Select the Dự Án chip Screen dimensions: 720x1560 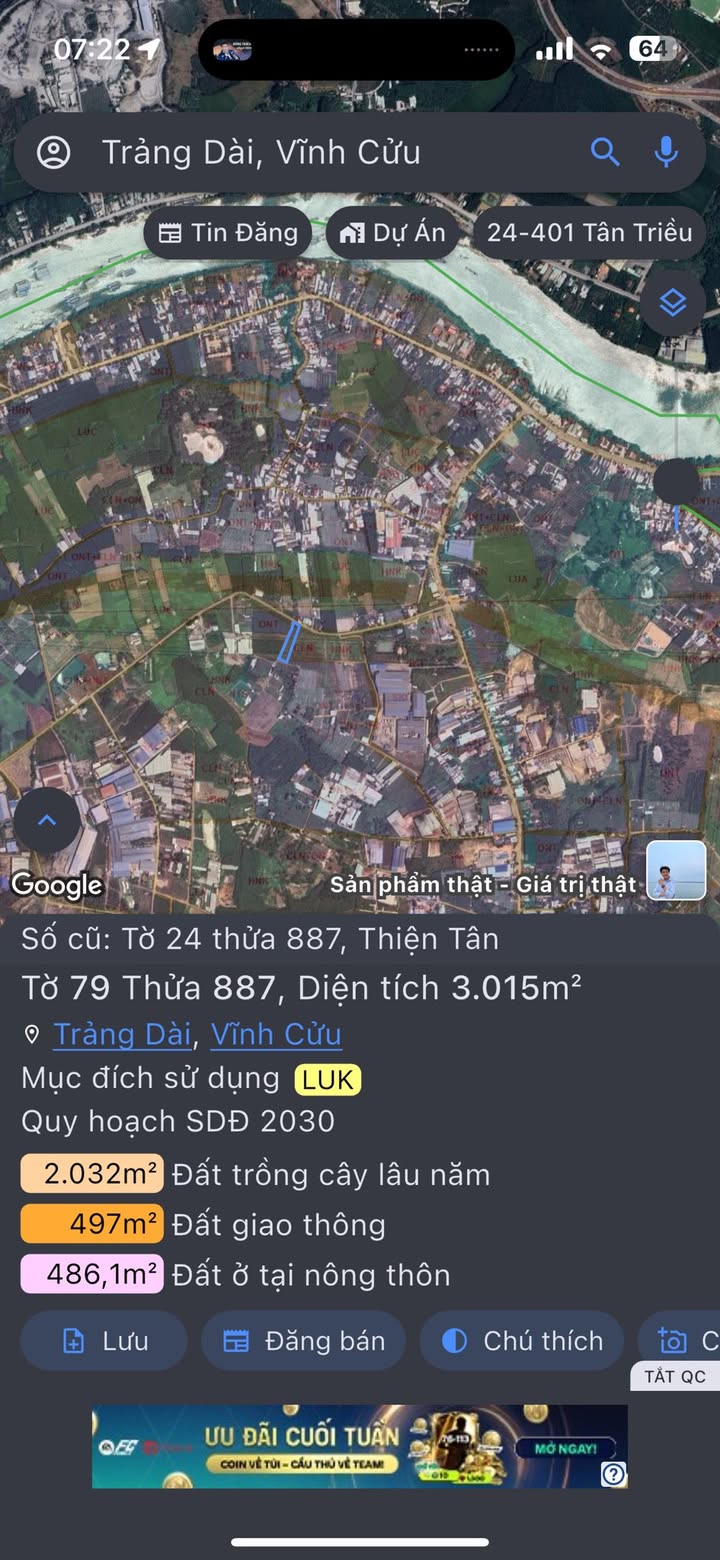pyautogui.click(x=392, y=233)
